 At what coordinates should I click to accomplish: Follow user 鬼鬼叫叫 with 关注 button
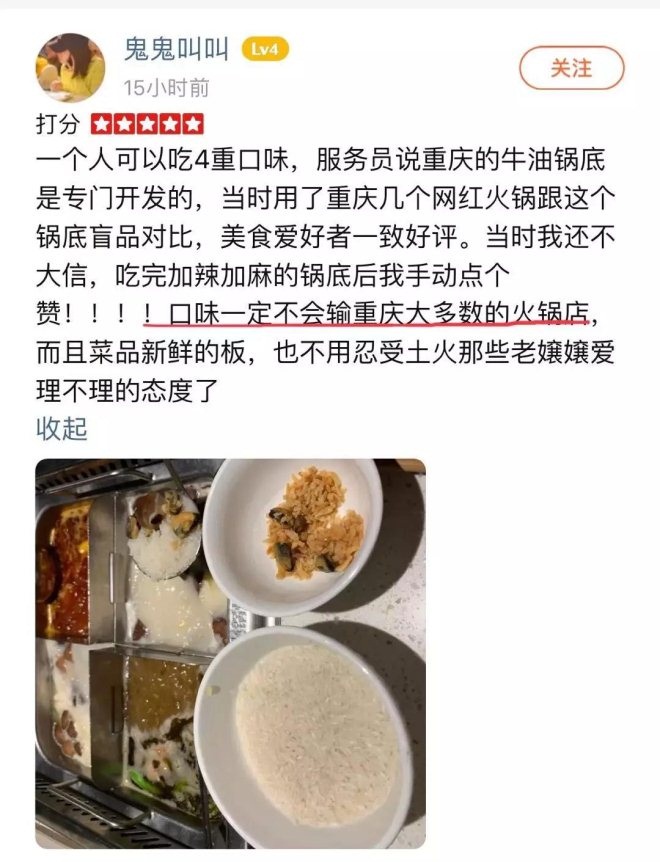pos(571,68)
